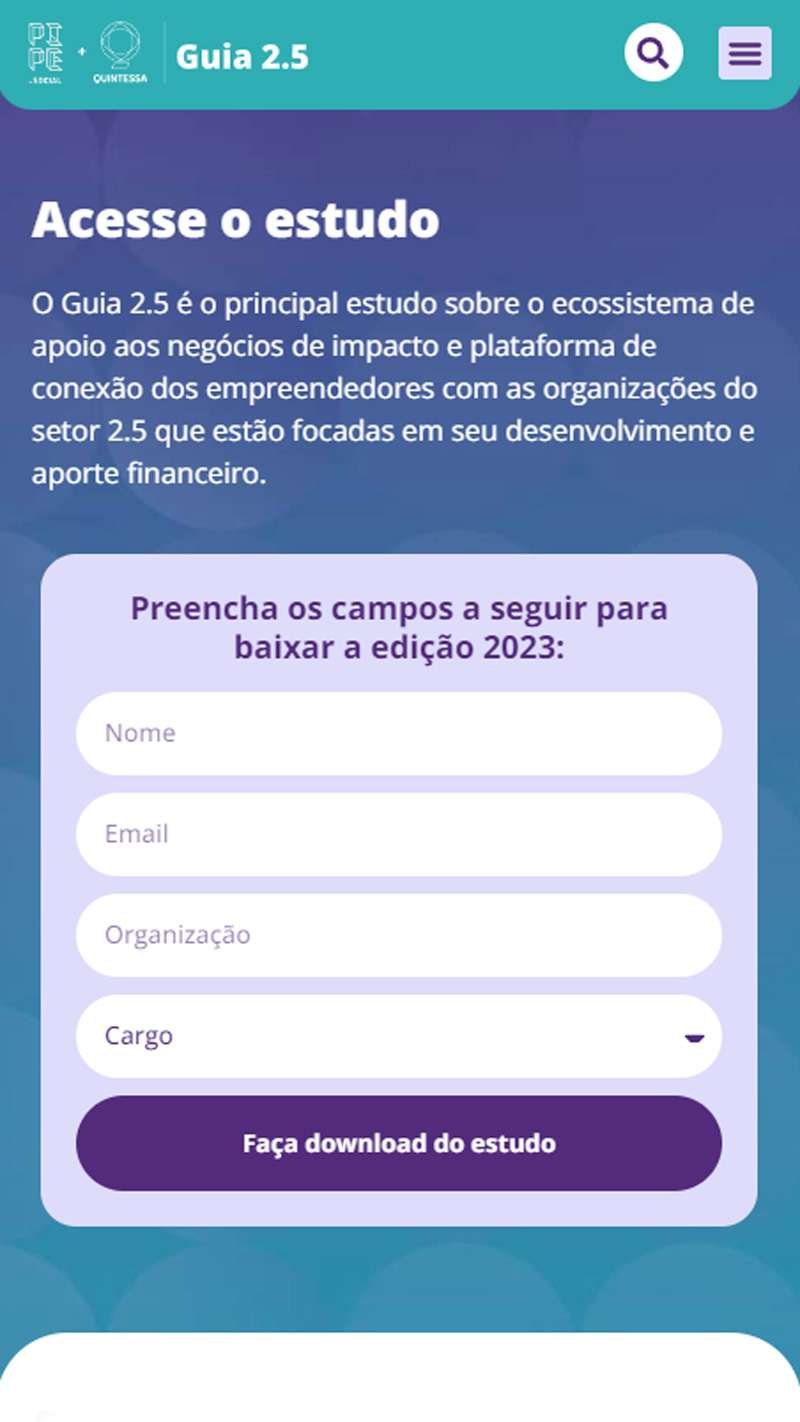The height and width of the screenshot is (1422, 800).
Task: Select the Email text field
Action: click(x=398, y=834)
